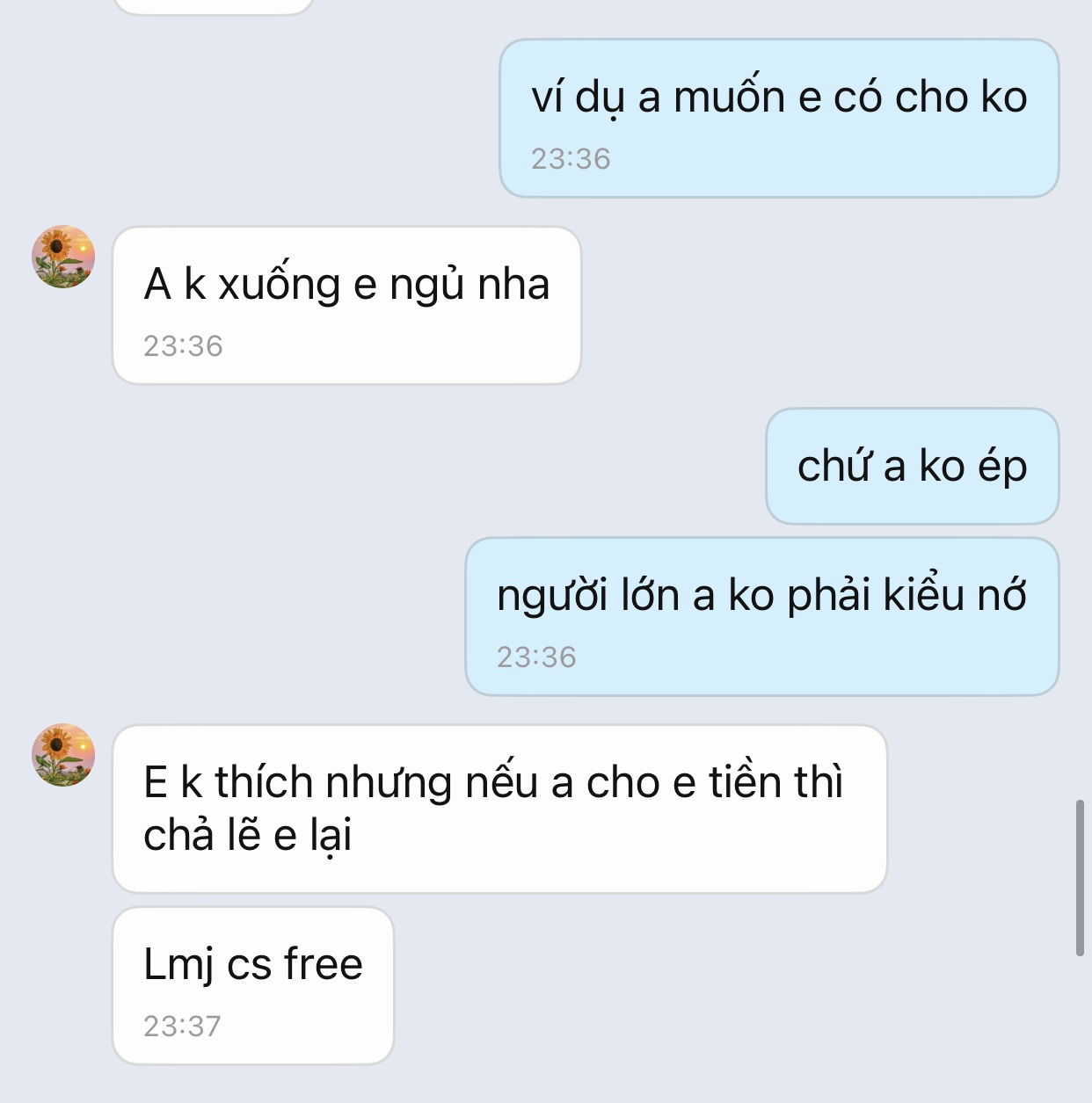This screenshot has height=1103, width=1092.
Task: Open sunflower avatar beside "E k thích nhưng" message
Action: [x=63, y=755]
